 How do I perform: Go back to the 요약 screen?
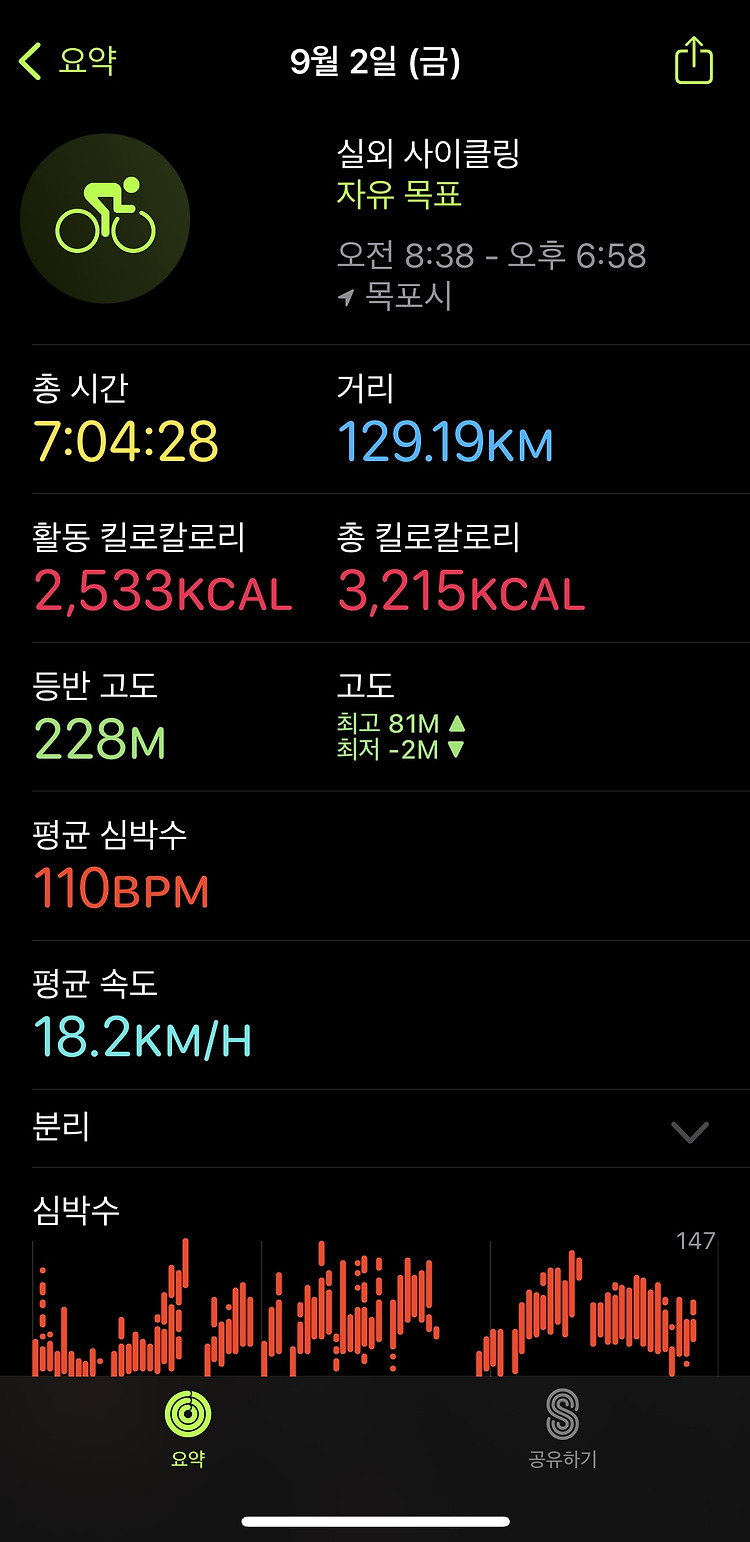[68, 62]
